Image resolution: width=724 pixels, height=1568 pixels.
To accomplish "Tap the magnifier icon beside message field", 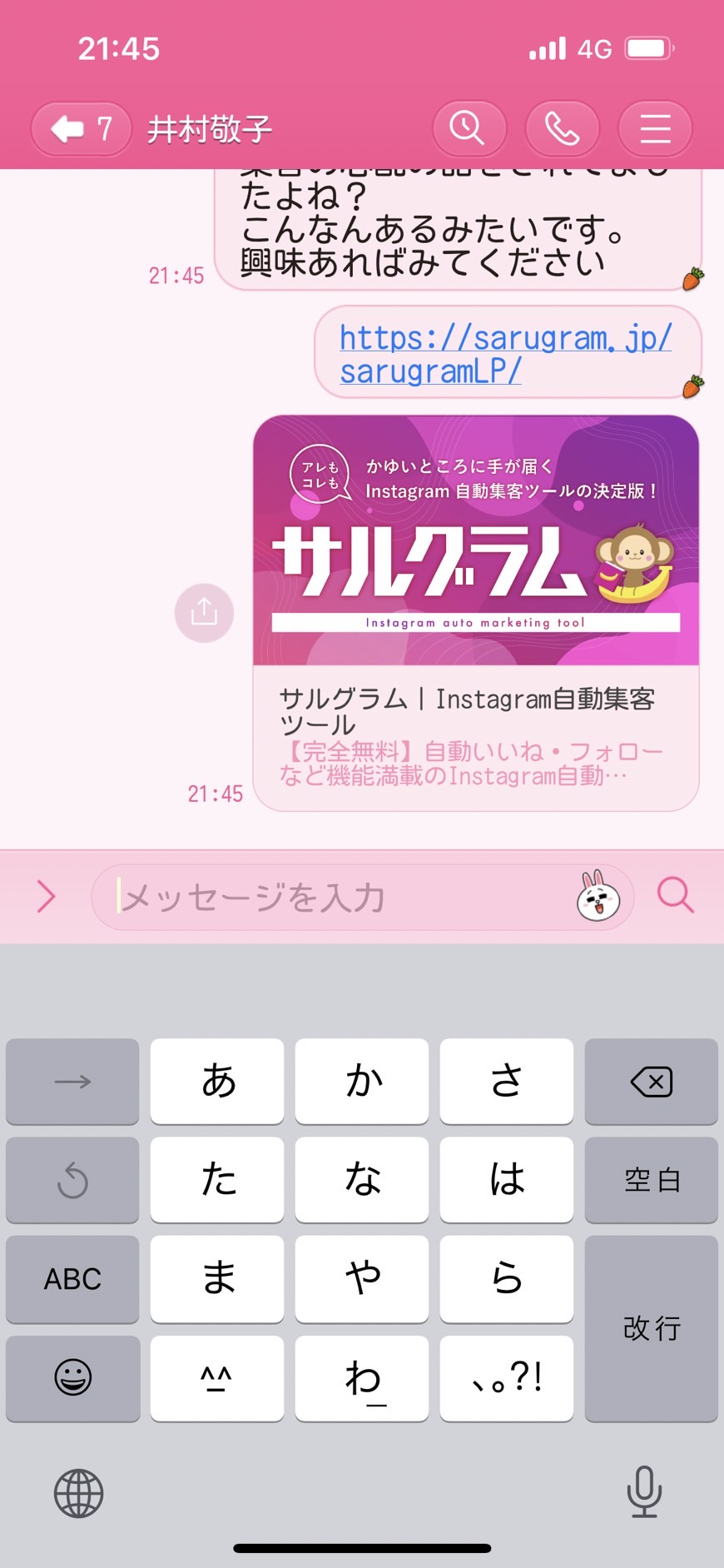I will (675, 896).
